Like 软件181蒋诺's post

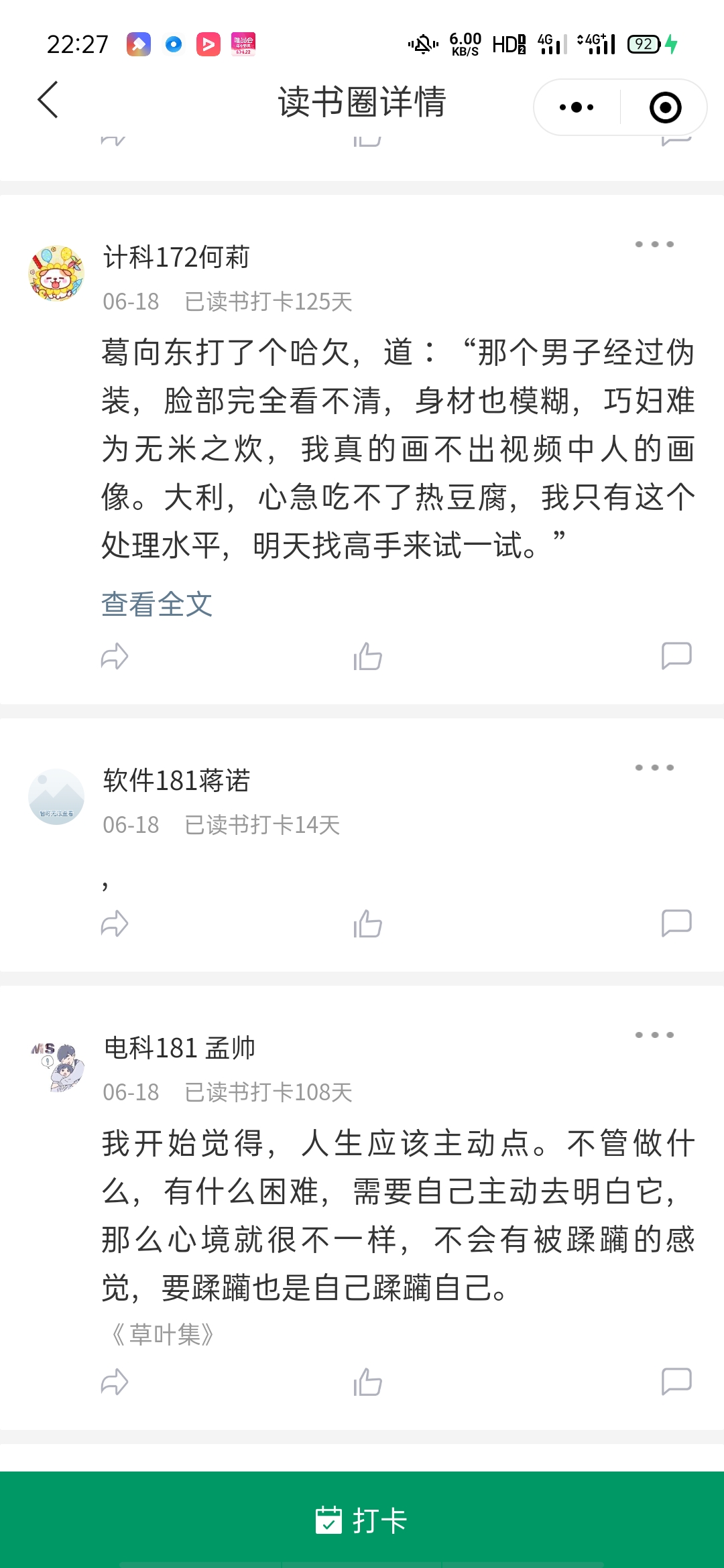coord(367,923)
